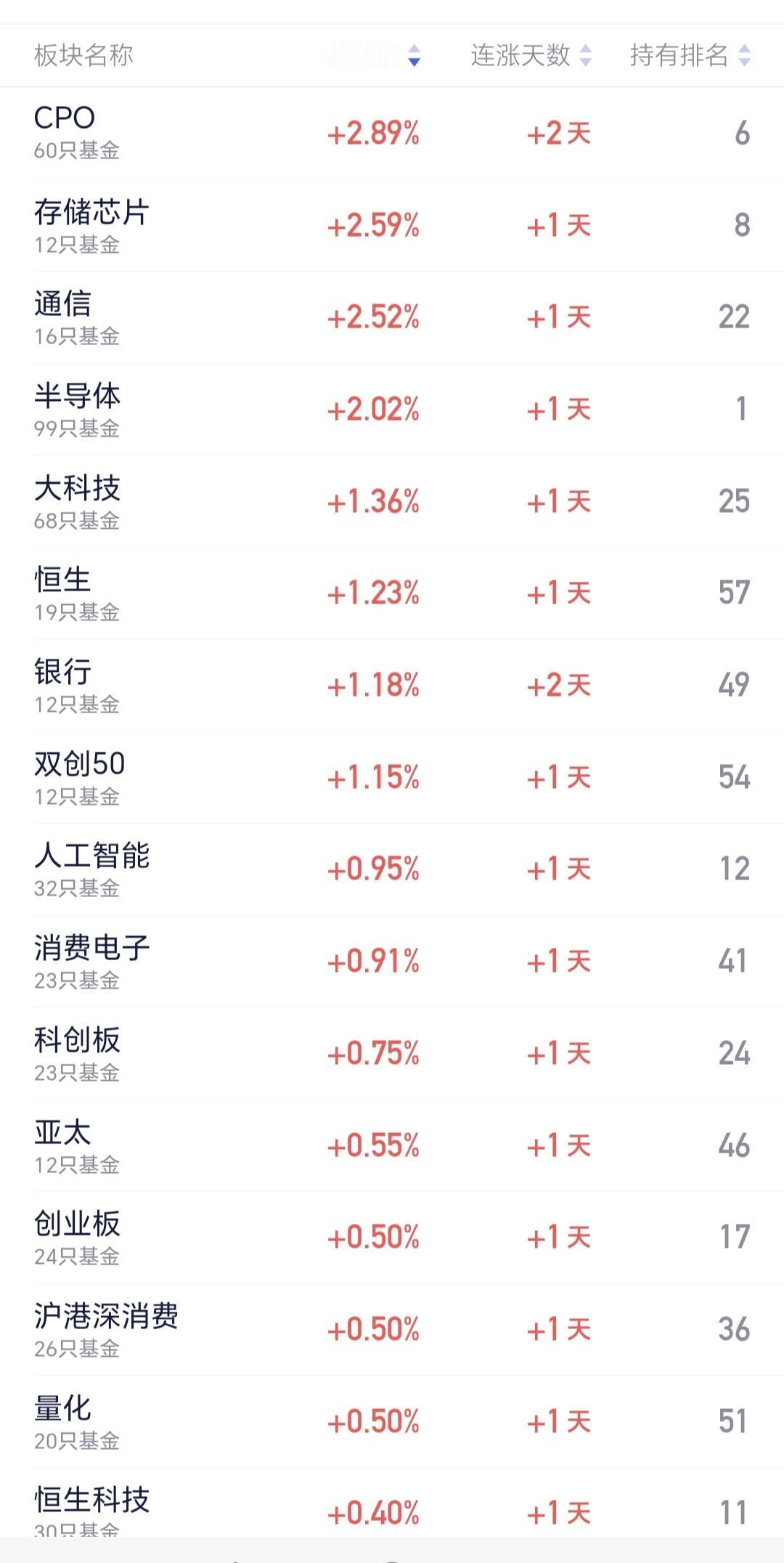Open the 人工智能 sector
This screenshot has width=784, height=1563.
(x=392, y=869)
